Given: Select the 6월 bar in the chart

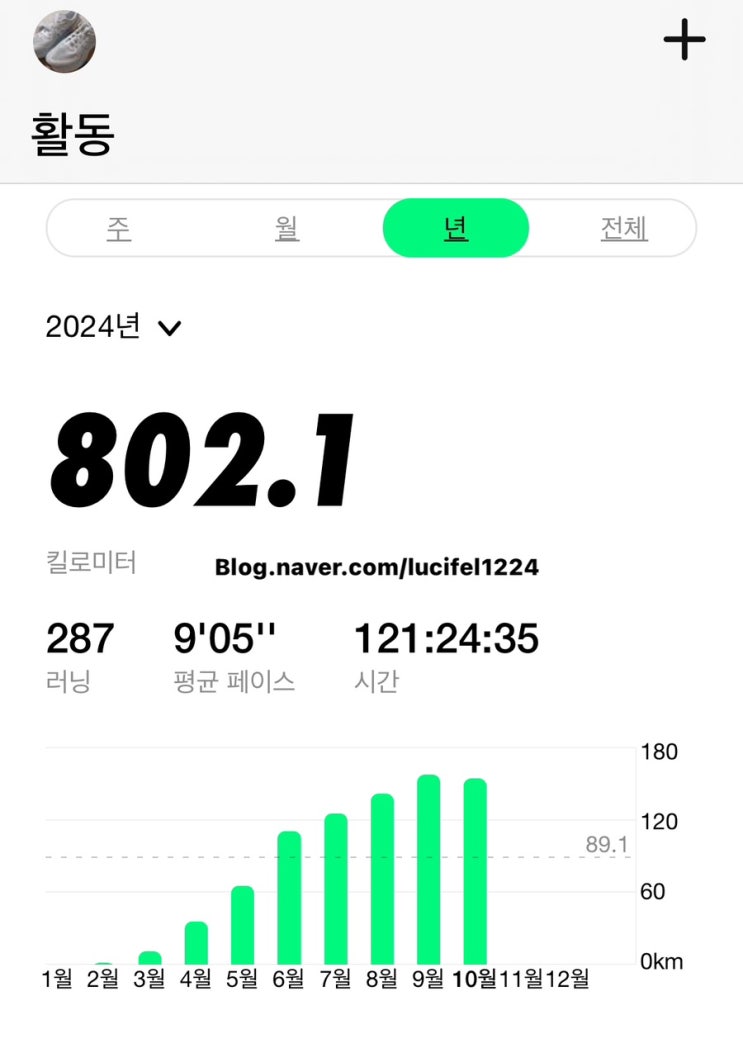Looking at the screenshot, I should (x=289, y=898).
